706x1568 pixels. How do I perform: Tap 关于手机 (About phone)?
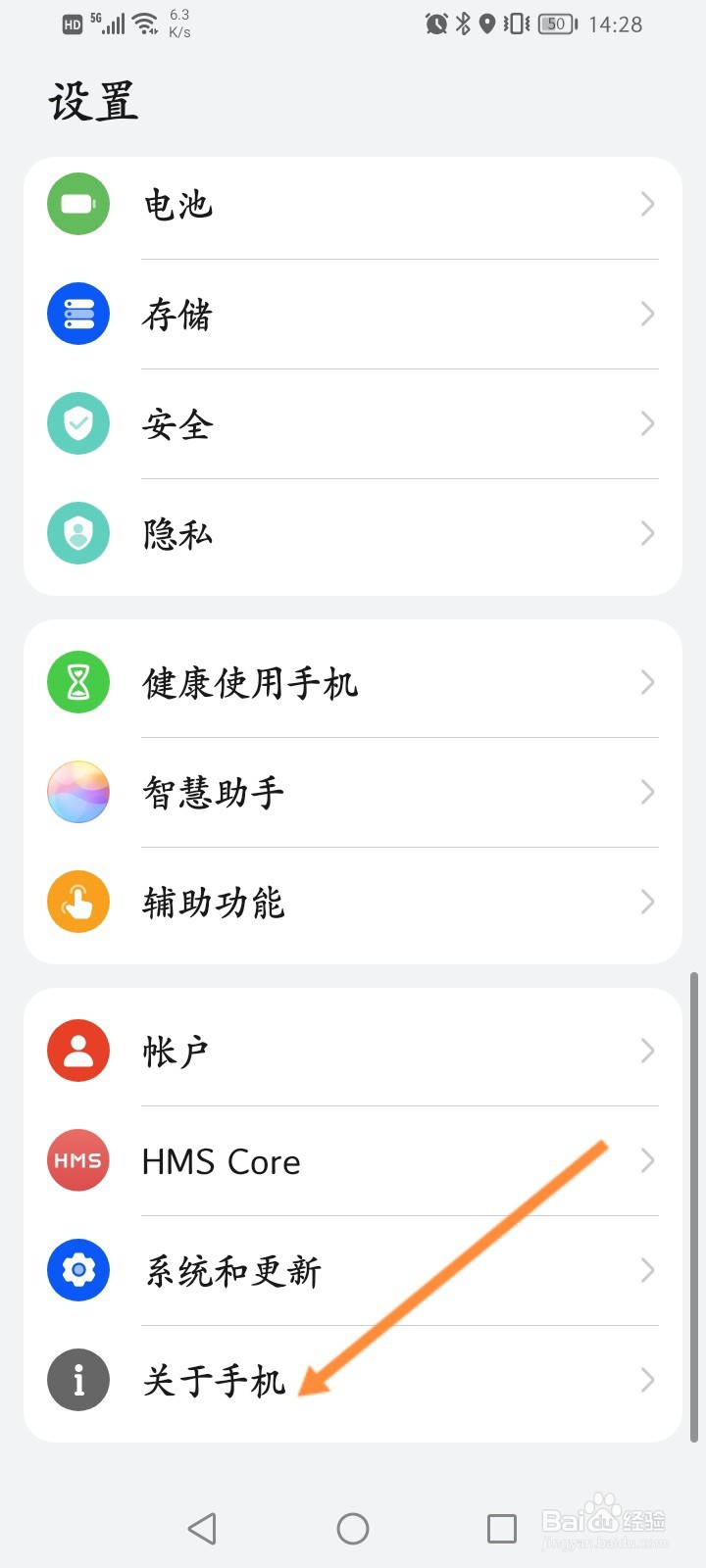pos(353,1381)
